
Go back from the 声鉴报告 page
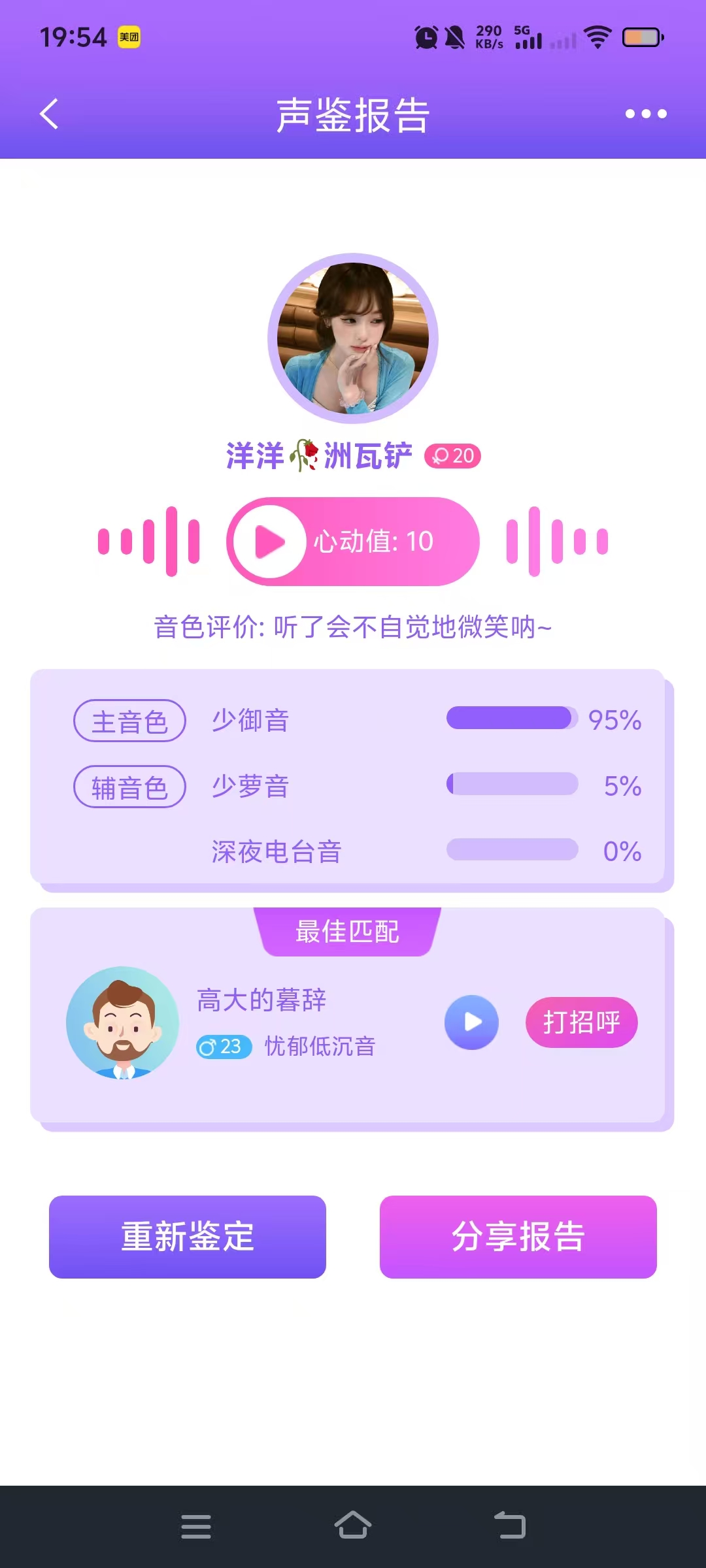click(x=50, y=114)
